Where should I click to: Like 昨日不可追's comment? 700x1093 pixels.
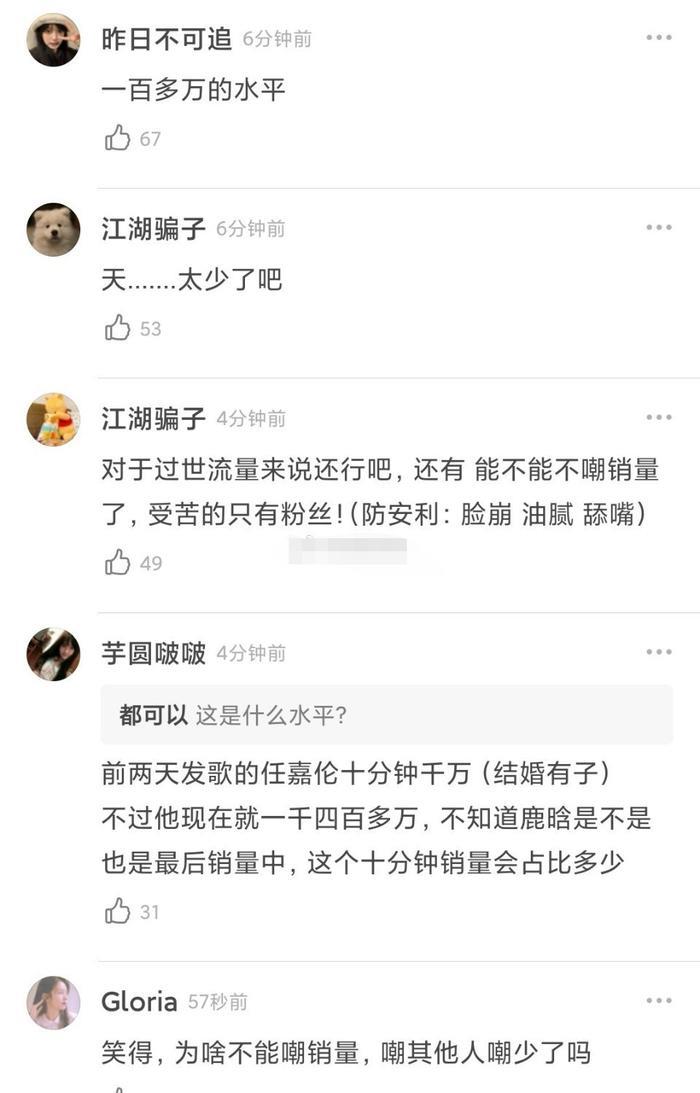click(118, 138)
